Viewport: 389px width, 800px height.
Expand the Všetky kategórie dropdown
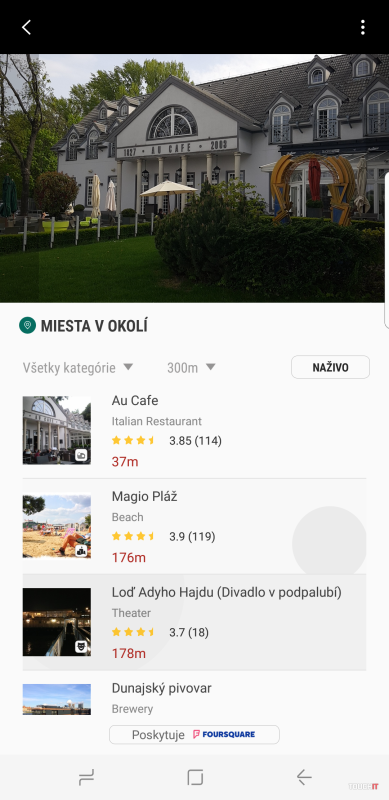pos(78,368)
